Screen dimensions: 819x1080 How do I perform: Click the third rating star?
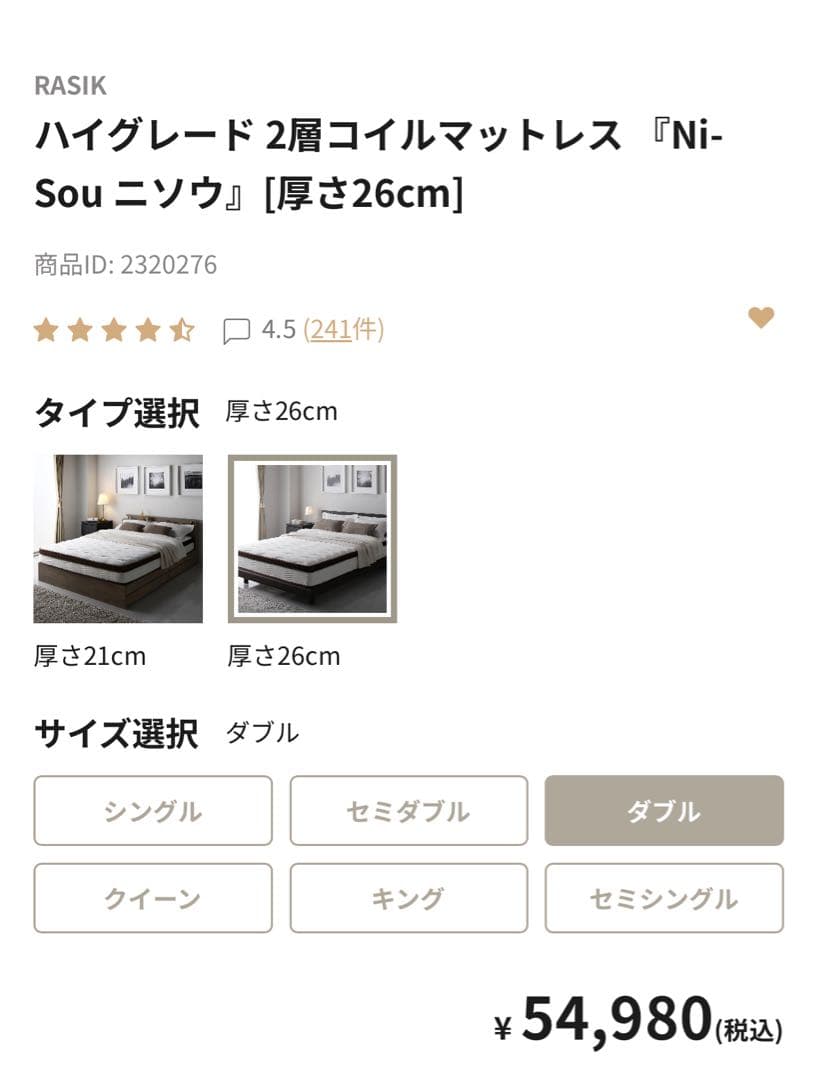[114, 328]
